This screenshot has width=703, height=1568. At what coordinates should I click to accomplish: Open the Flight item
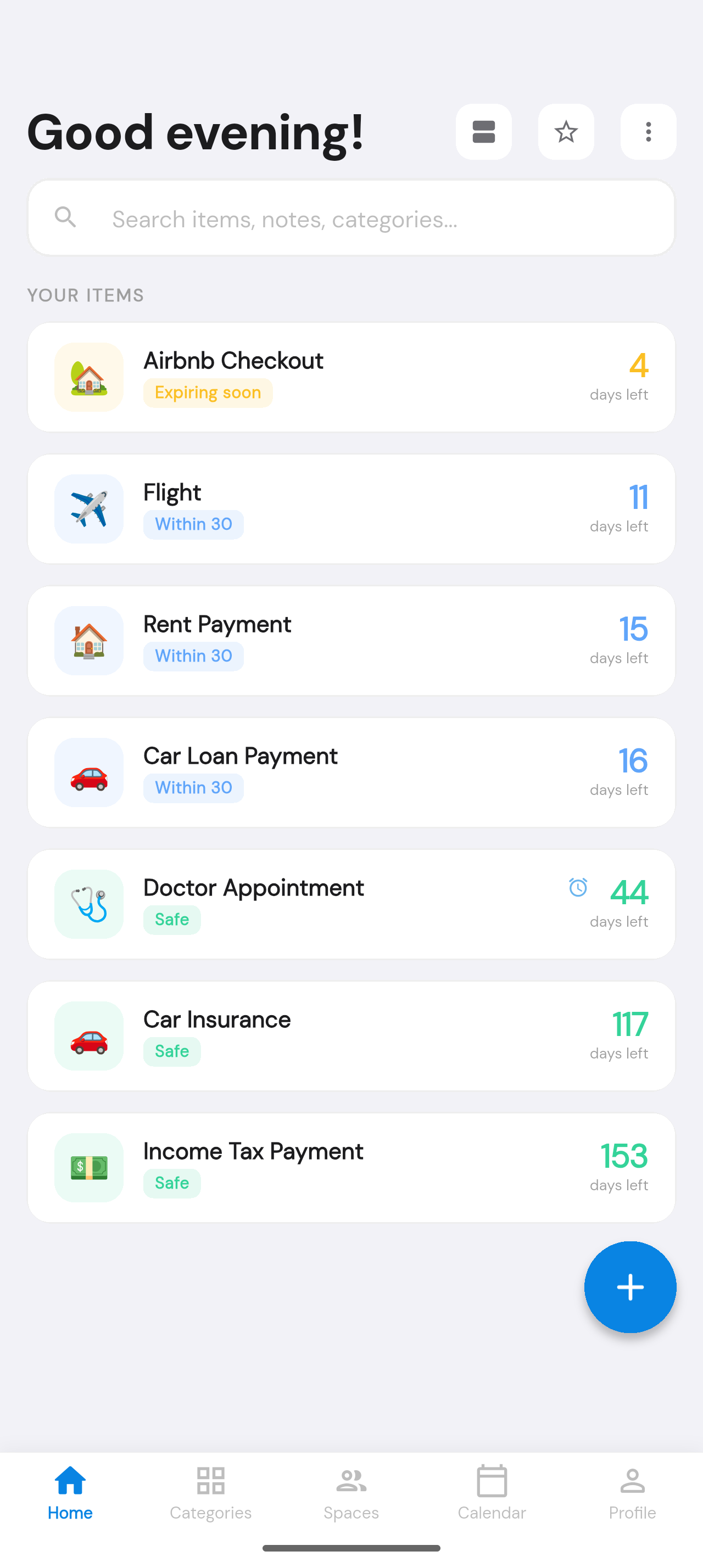[x=351, y=509]
